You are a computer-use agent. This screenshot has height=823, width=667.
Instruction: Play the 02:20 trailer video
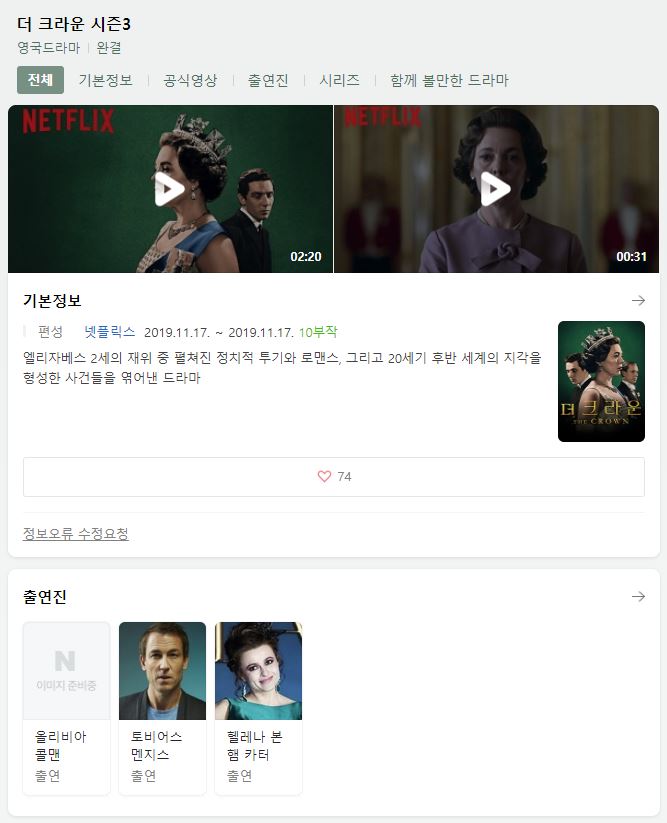170,189
